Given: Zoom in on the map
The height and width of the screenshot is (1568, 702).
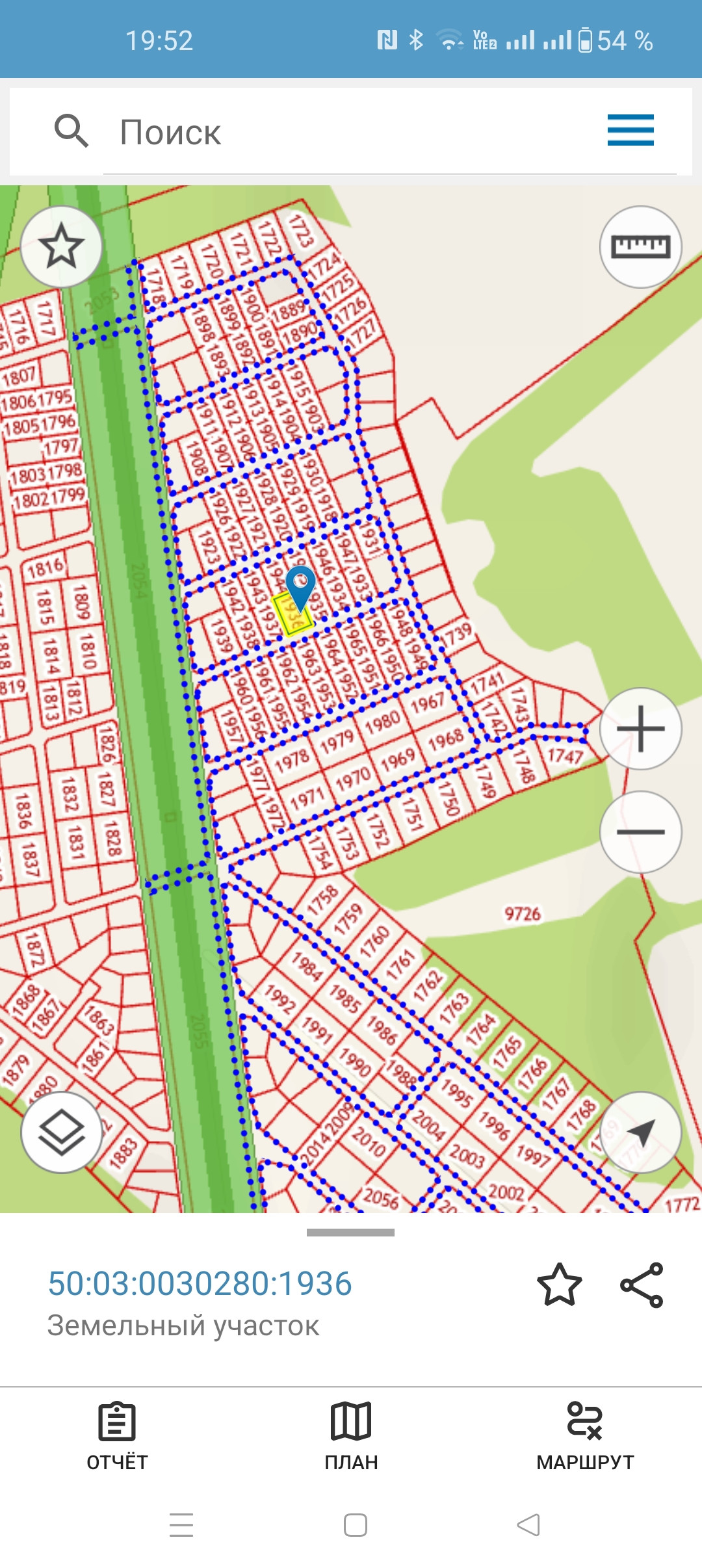Looking at the screenshot, I should click(x=640, y=728).
